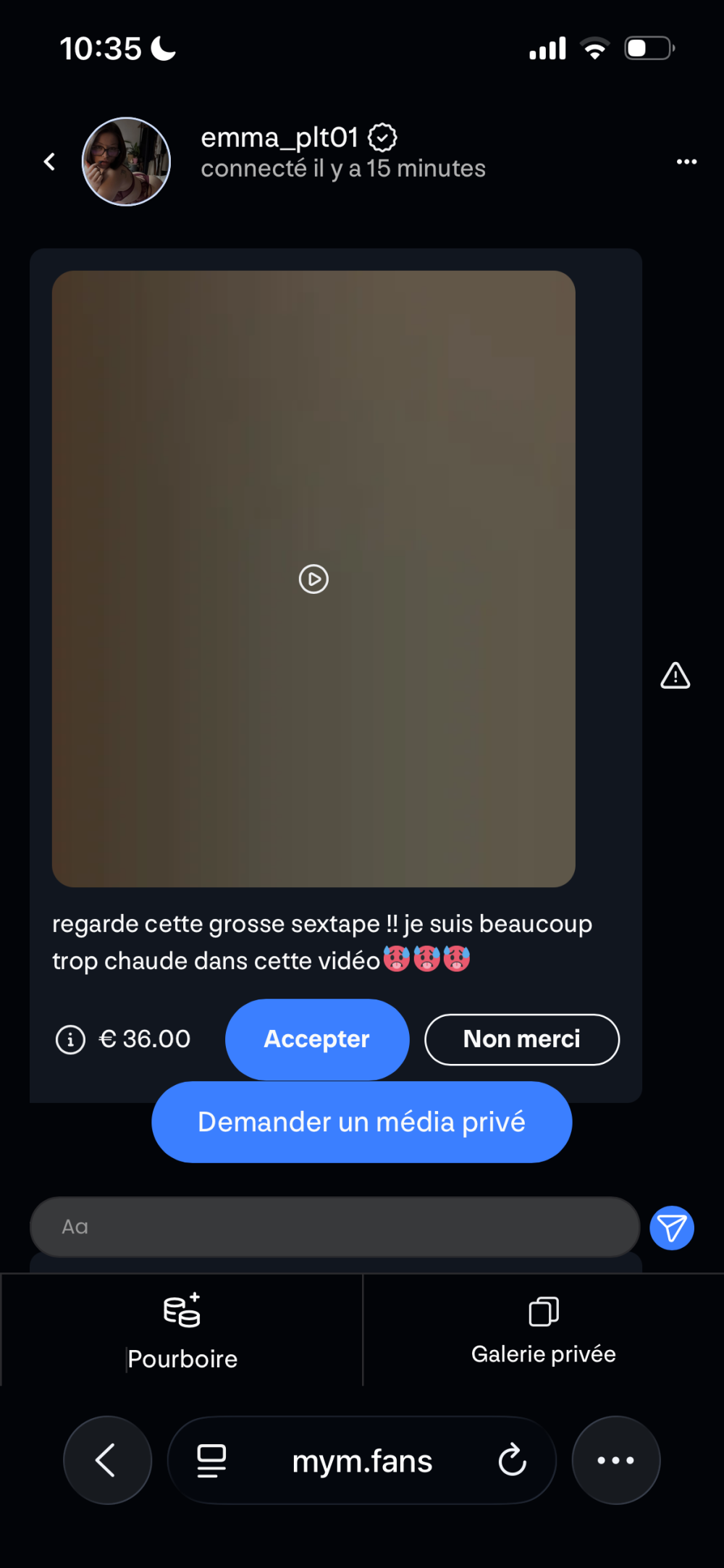This screenshot has height=1568, width=724.
Task: Open the Galerie privée
Action: tap(543, 1330)
